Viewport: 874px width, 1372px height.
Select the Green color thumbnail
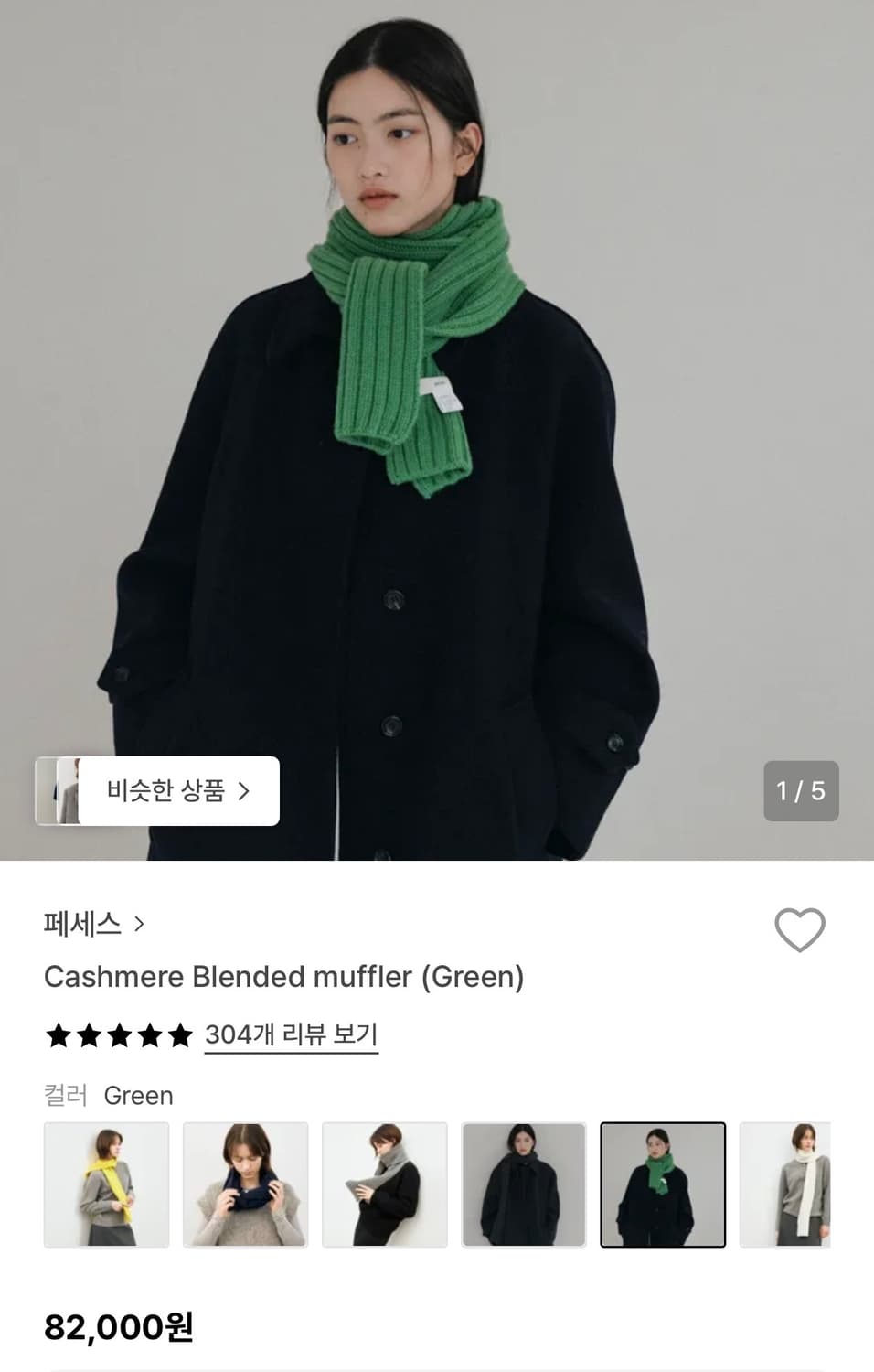pos(663,1184)
